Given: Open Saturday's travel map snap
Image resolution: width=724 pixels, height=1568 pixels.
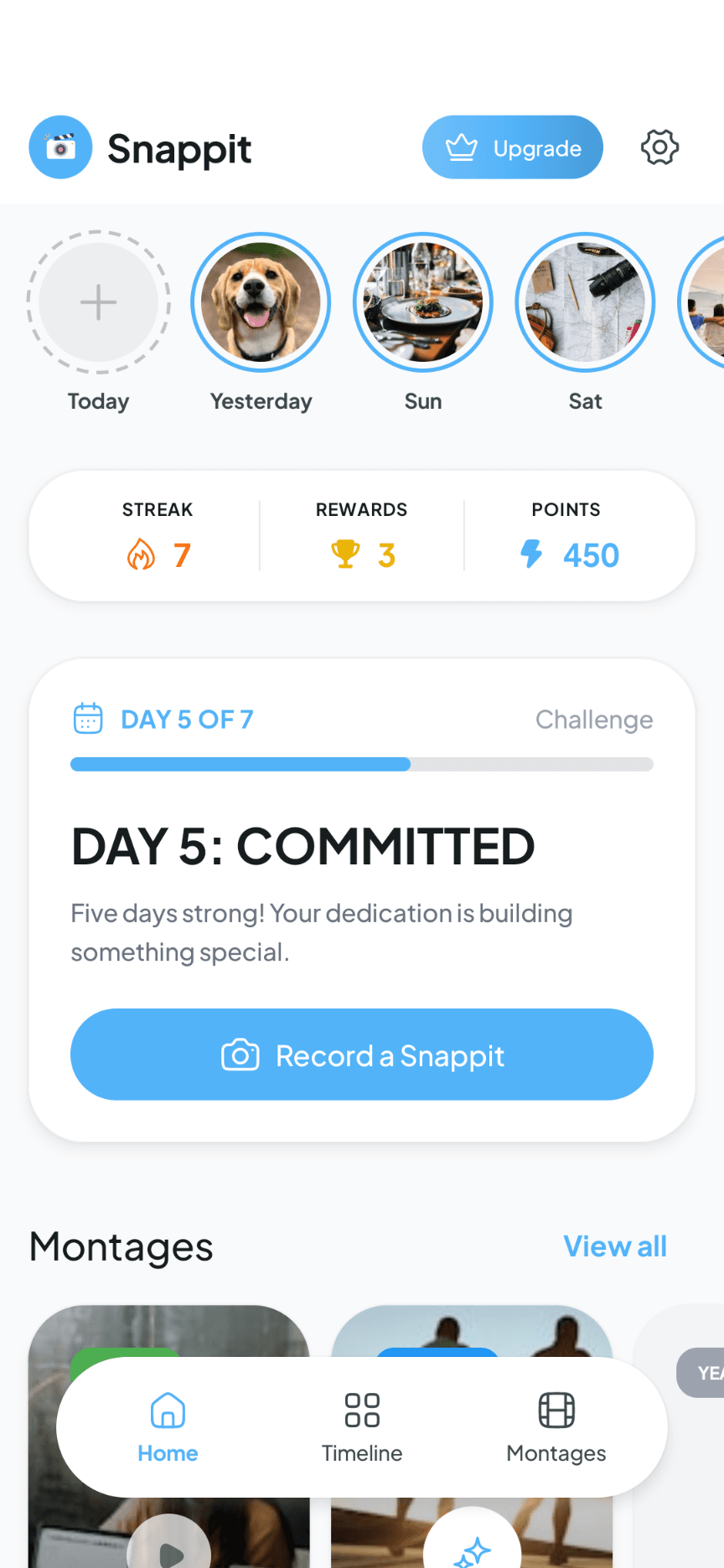Looking at the screenshot, I should point(585,302).
